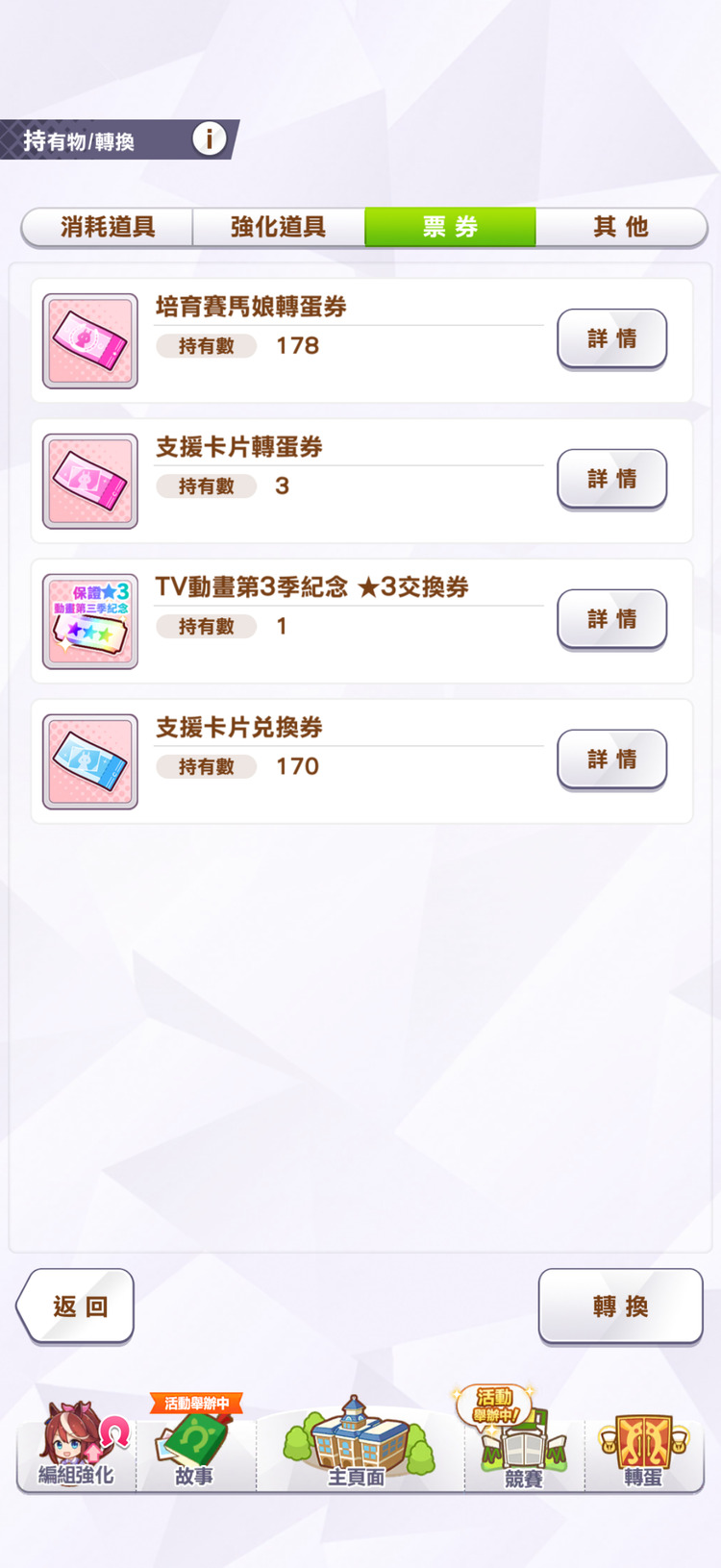View 詳情 of TV動畫第3季紀念 ★3交換券
This screenshot has height=1568, width=721.
click(x=611, y=619)
